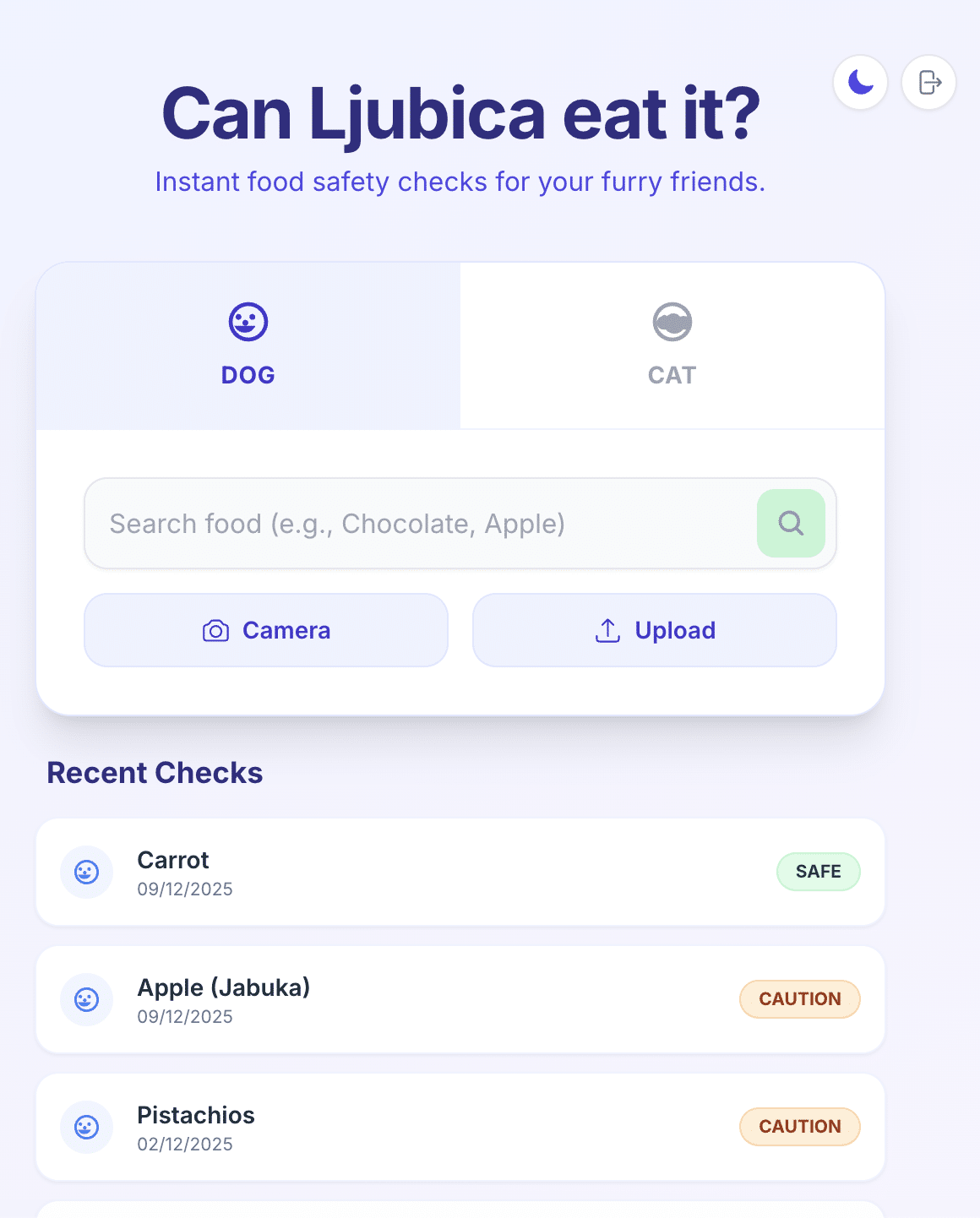View the Pistachios check result
The width and height of the screenshot is (980, 1218).
(x=460, y=1128)
